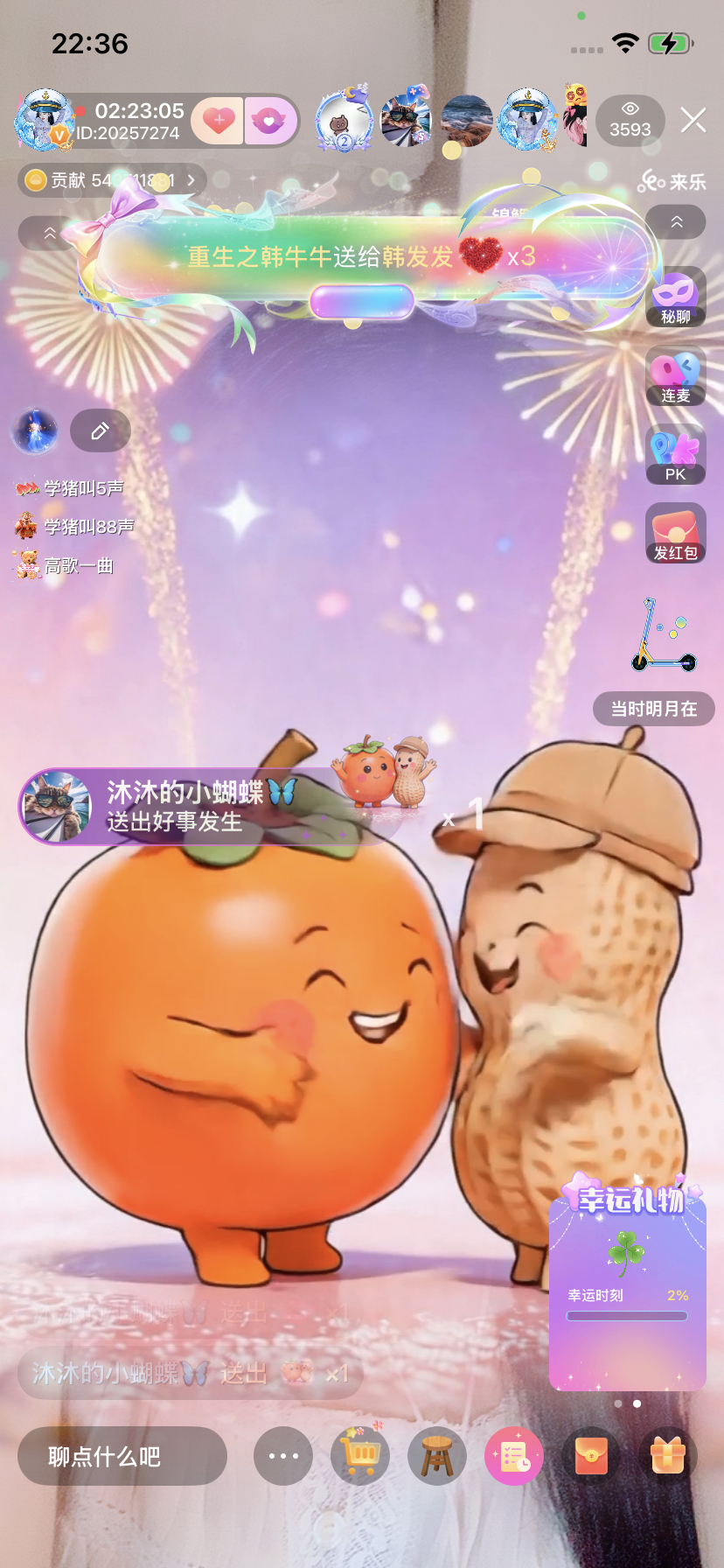Open the 3593 viewers list
Viewport: 724px width, 1568px height.
click(630, 121)
